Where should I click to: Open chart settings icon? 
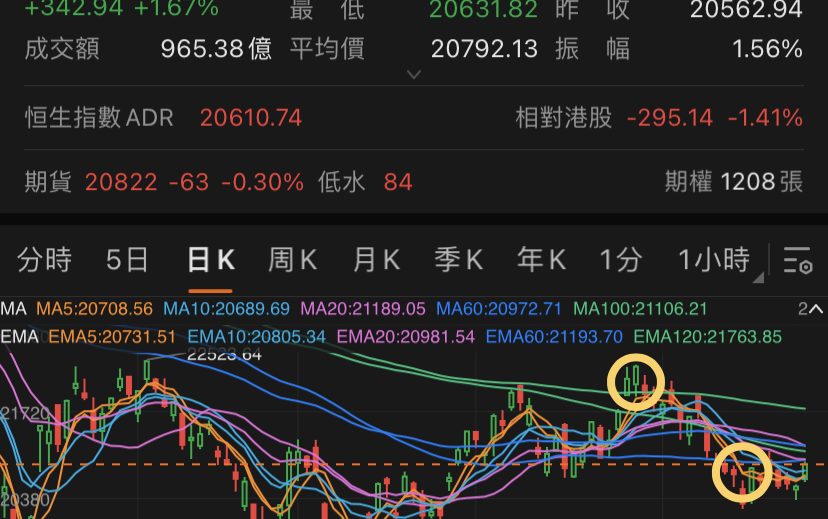click(x=797, y=261)
